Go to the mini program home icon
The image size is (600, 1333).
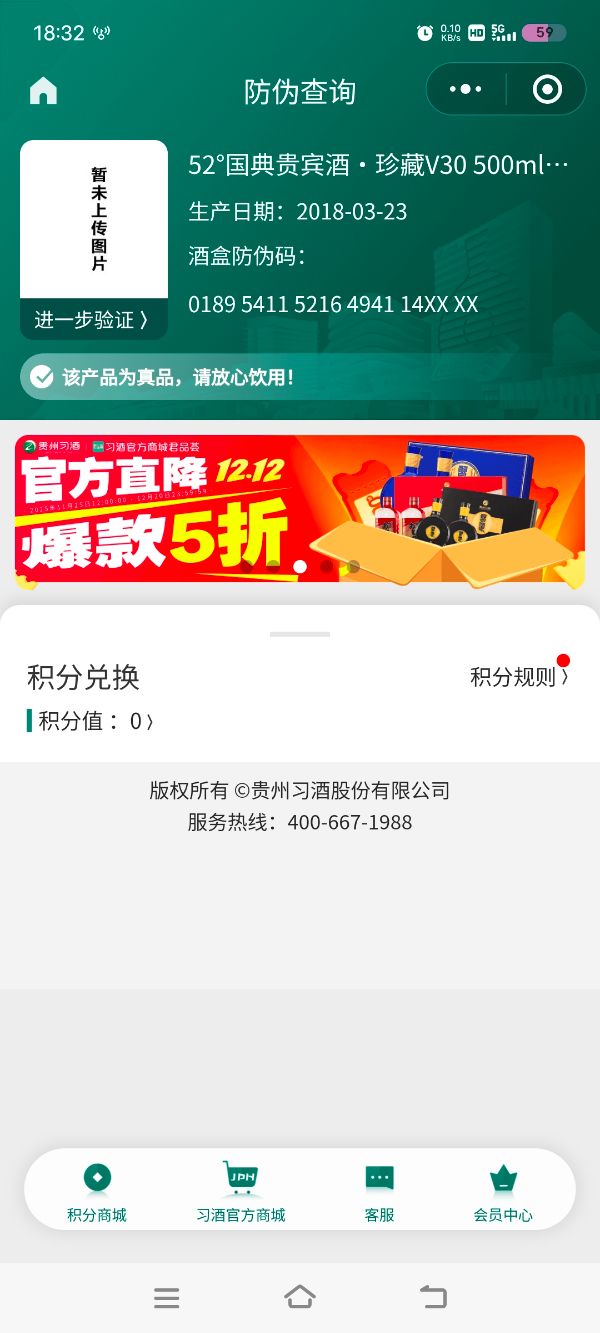click(43, 91)
